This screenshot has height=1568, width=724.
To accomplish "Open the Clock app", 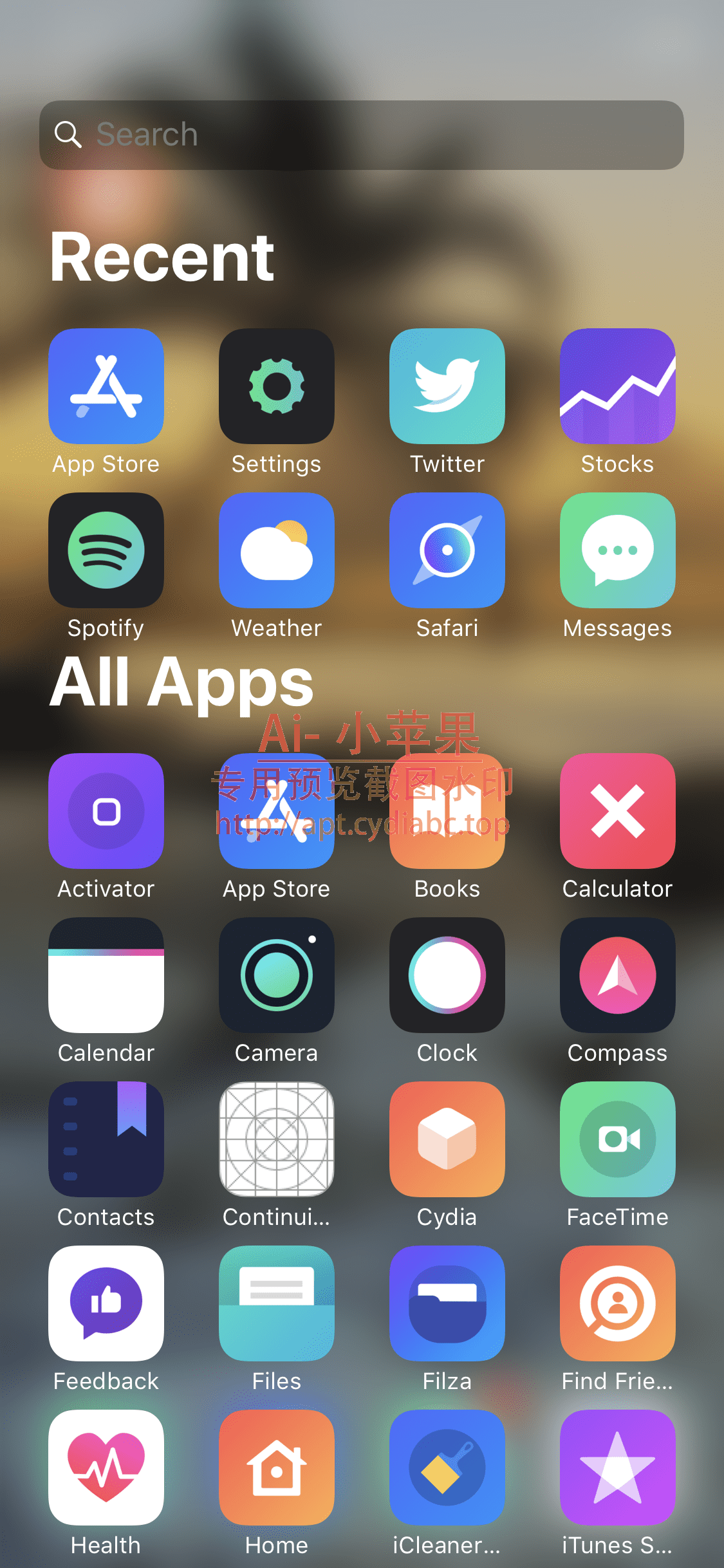I will [447, 975].
